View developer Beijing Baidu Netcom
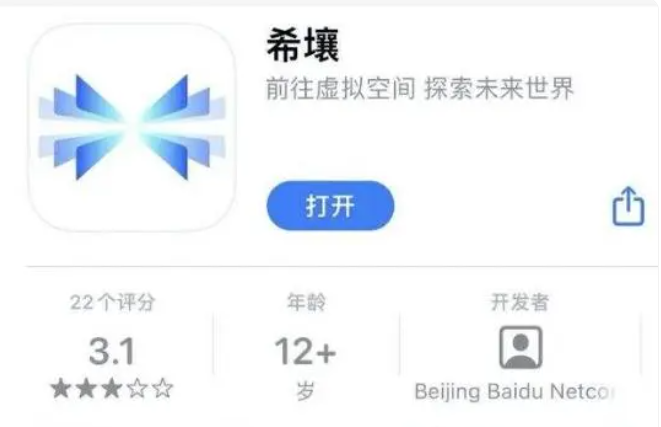This screenshot has width=661, height=427. pos(520,350)
